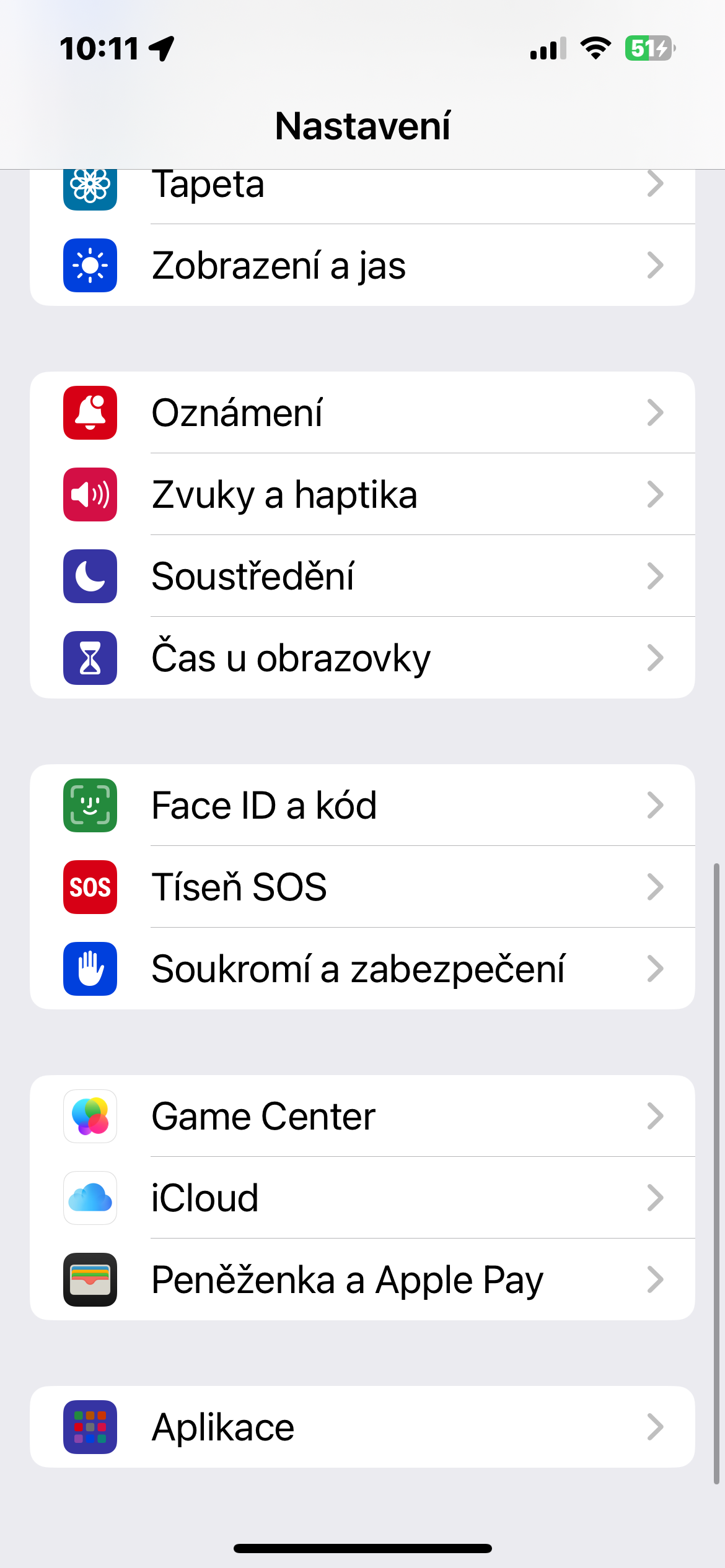The image size is (725, 1568).
Task: Go to Game Center settings
Action: 362,1116
